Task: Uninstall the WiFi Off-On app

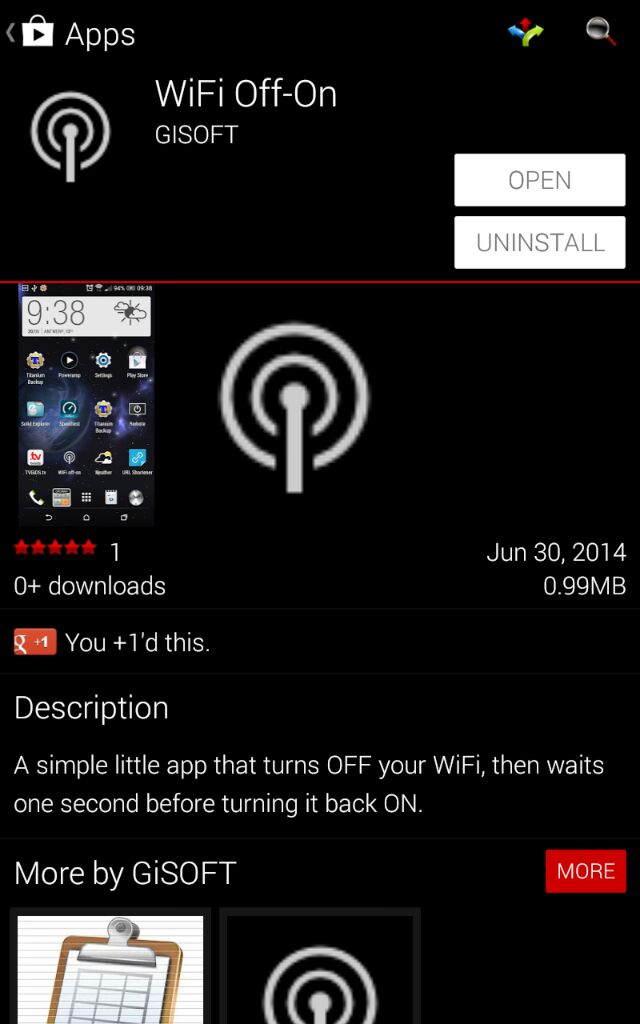Action: coord(539,243)
